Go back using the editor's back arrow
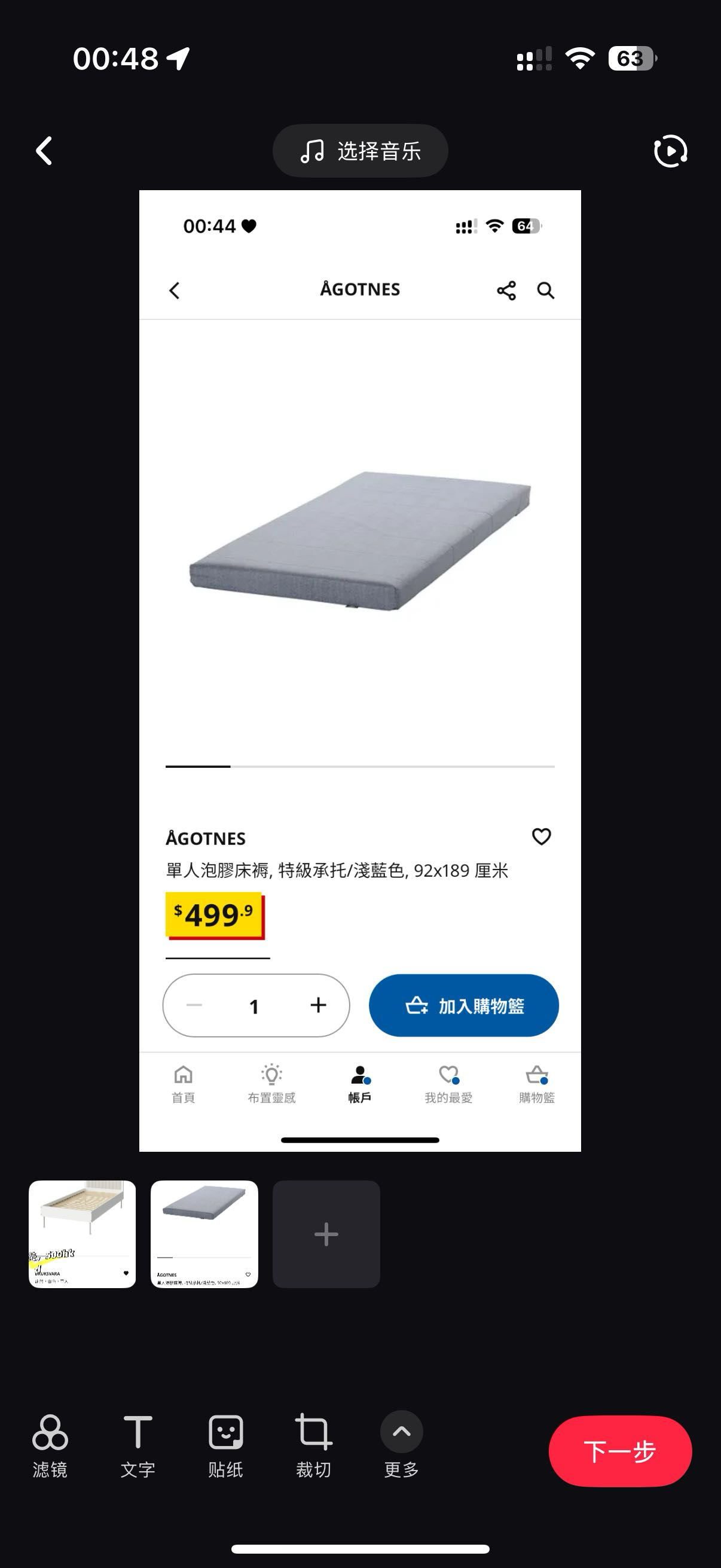 (43, 150)
